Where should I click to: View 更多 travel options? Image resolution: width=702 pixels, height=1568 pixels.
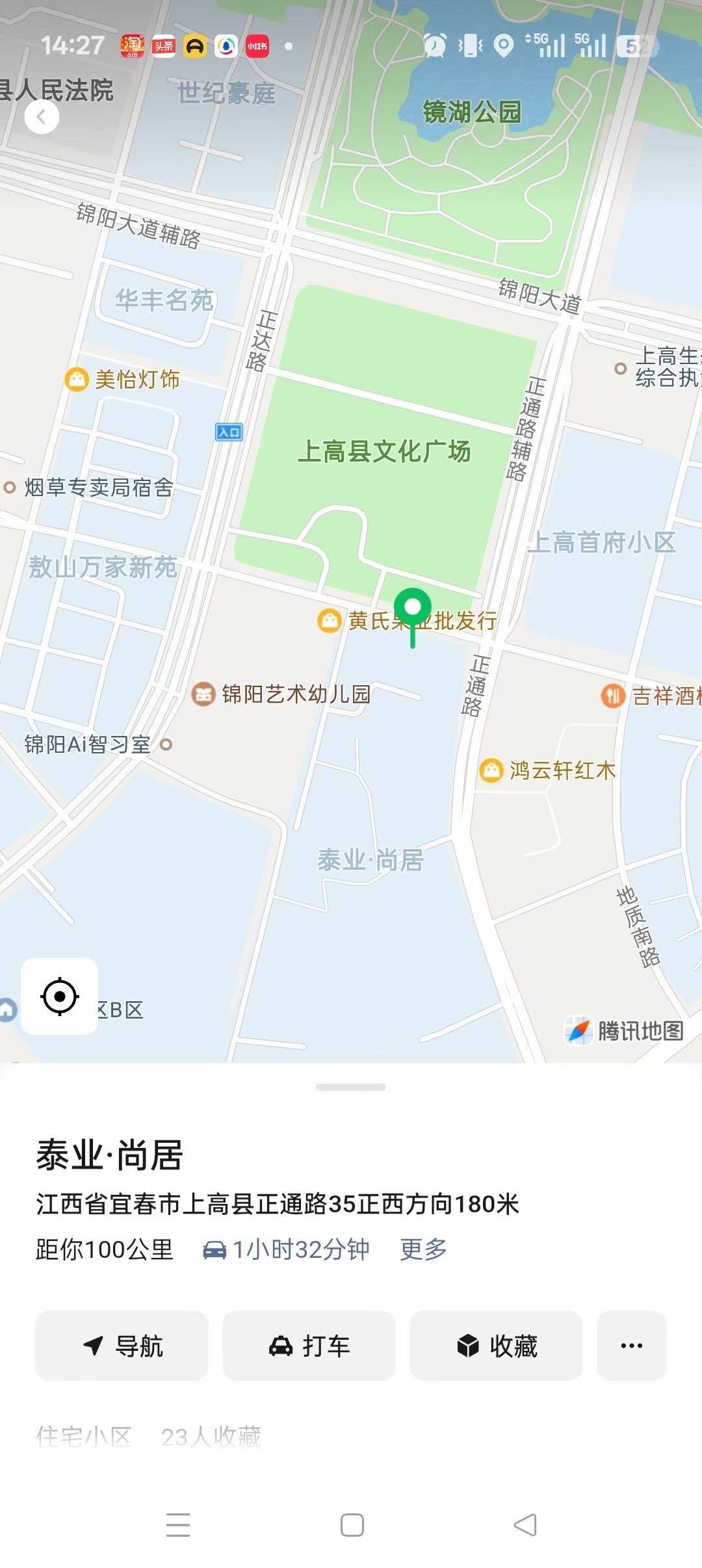pos(423,1249)
